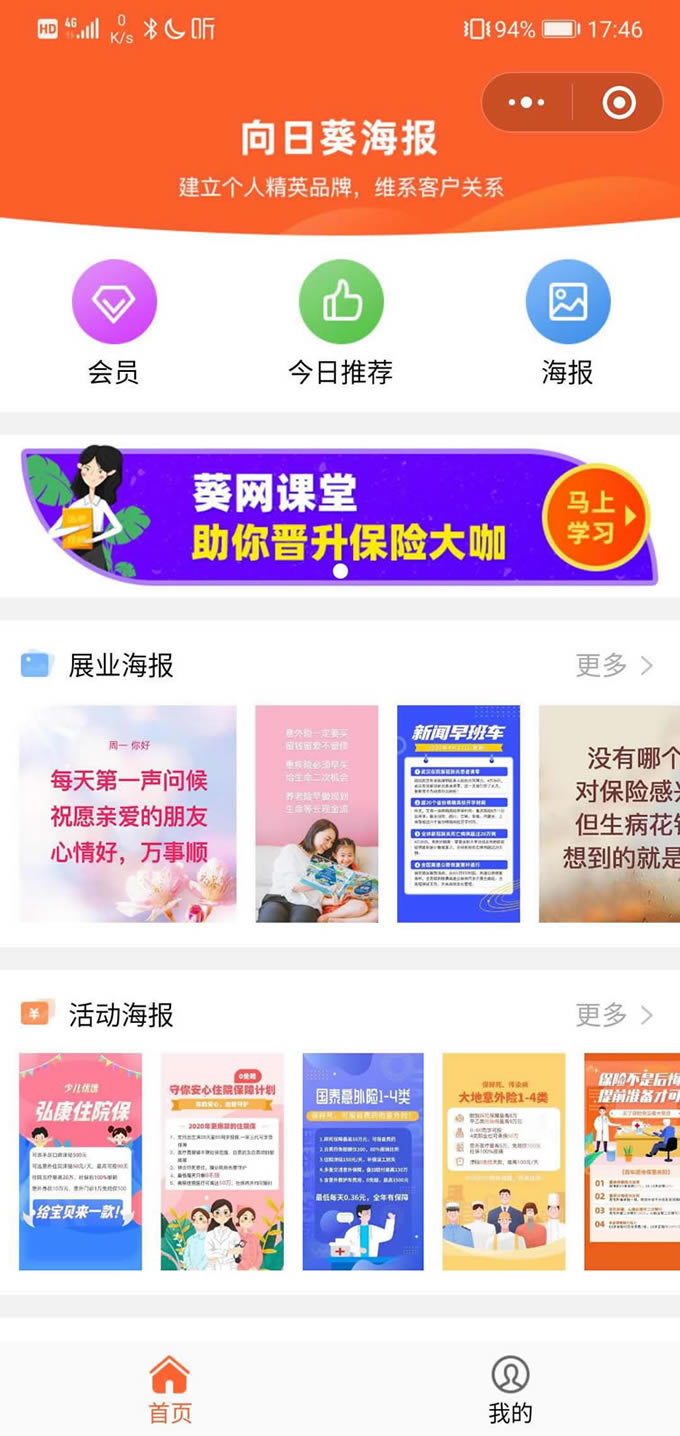This screenshot has height=1436, width=680.
Task: Open the 每天第一声问候 greeting poster
Action: coord(128,814)
